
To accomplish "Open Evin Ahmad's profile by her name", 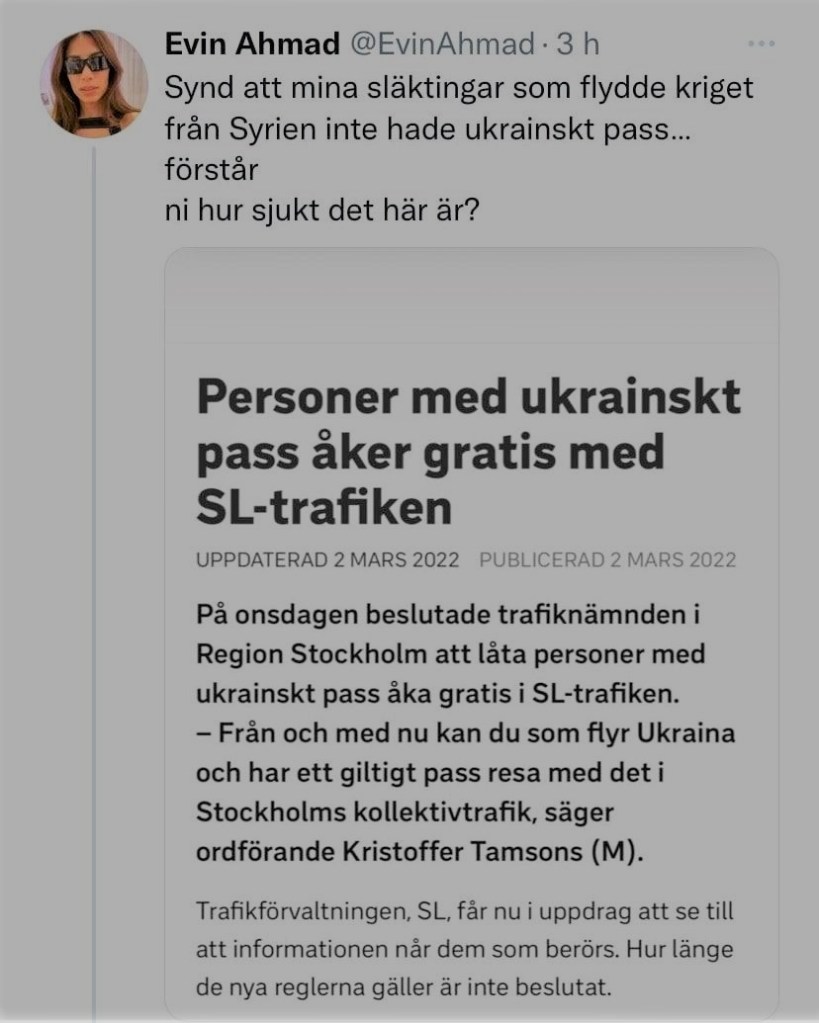I will (251, 44).
